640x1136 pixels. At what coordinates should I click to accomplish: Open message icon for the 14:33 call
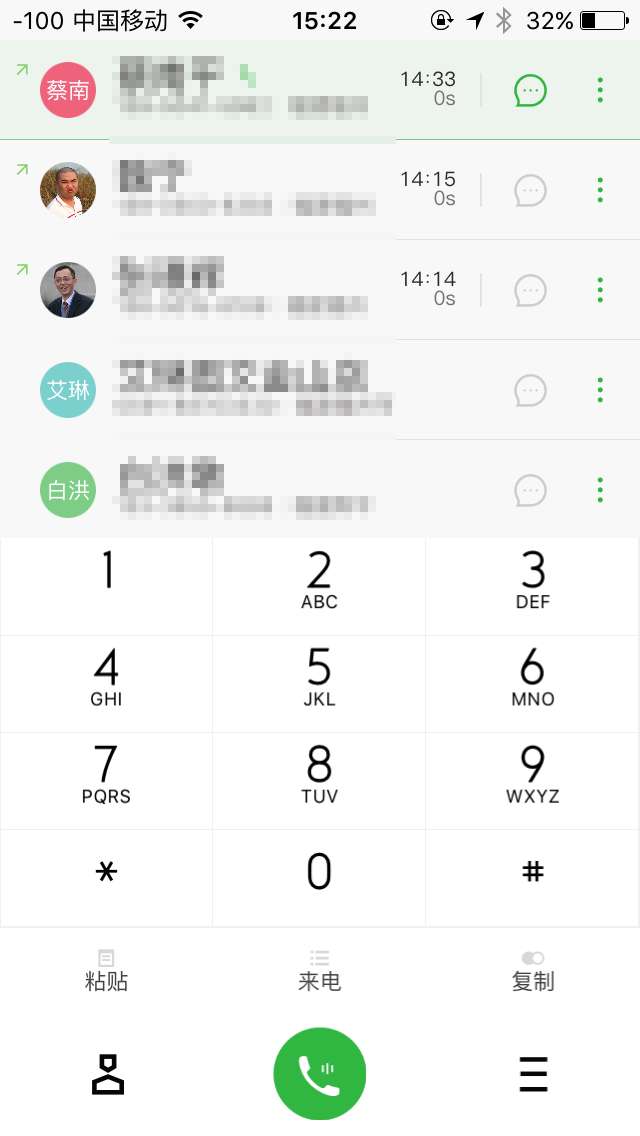point(530,91)
